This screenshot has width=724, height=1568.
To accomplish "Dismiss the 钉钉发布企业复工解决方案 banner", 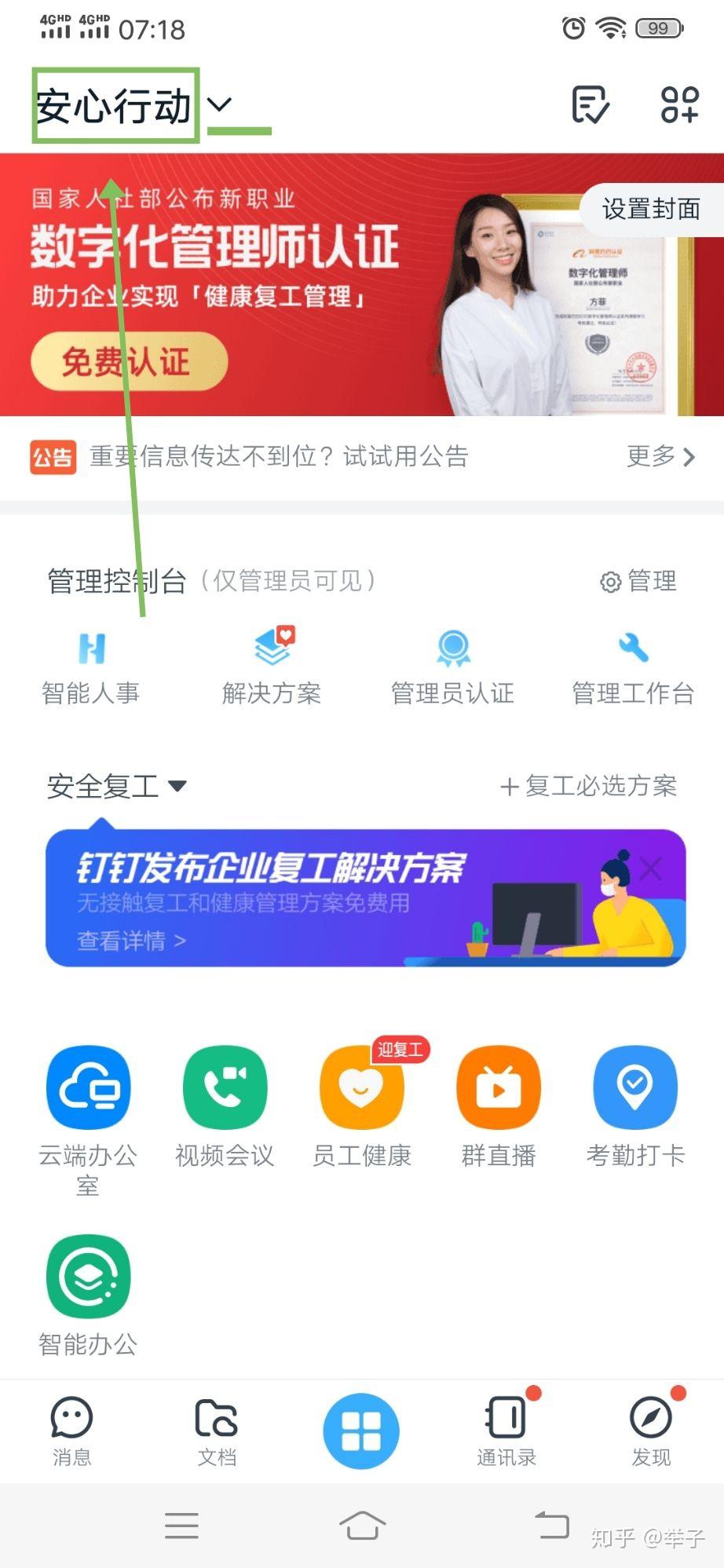I will pyautogui.click(x=651, y=868).
